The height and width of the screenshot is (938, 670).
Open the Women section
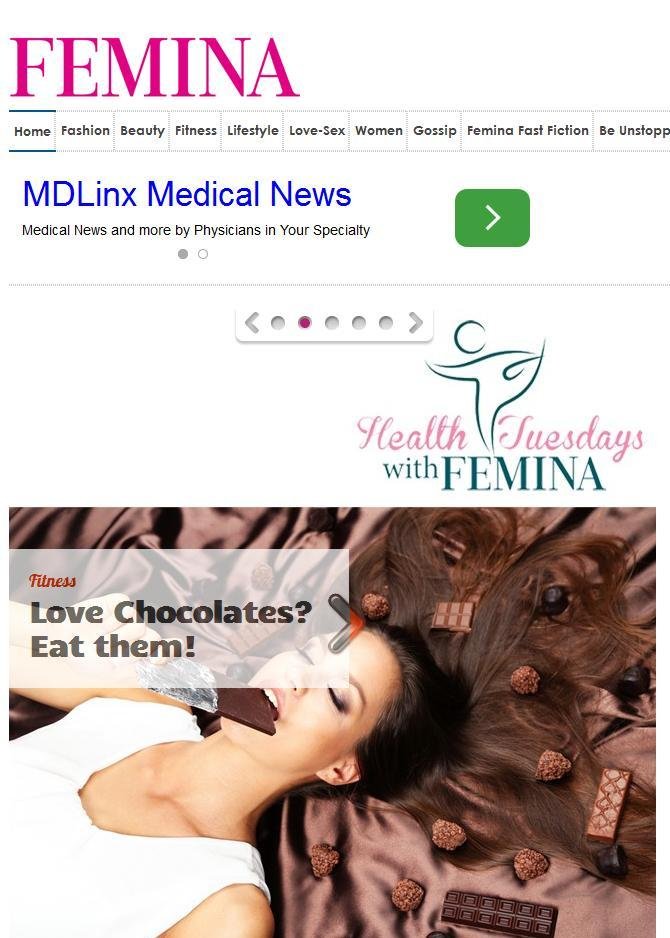pyautogui.click(x=378, y=131)
